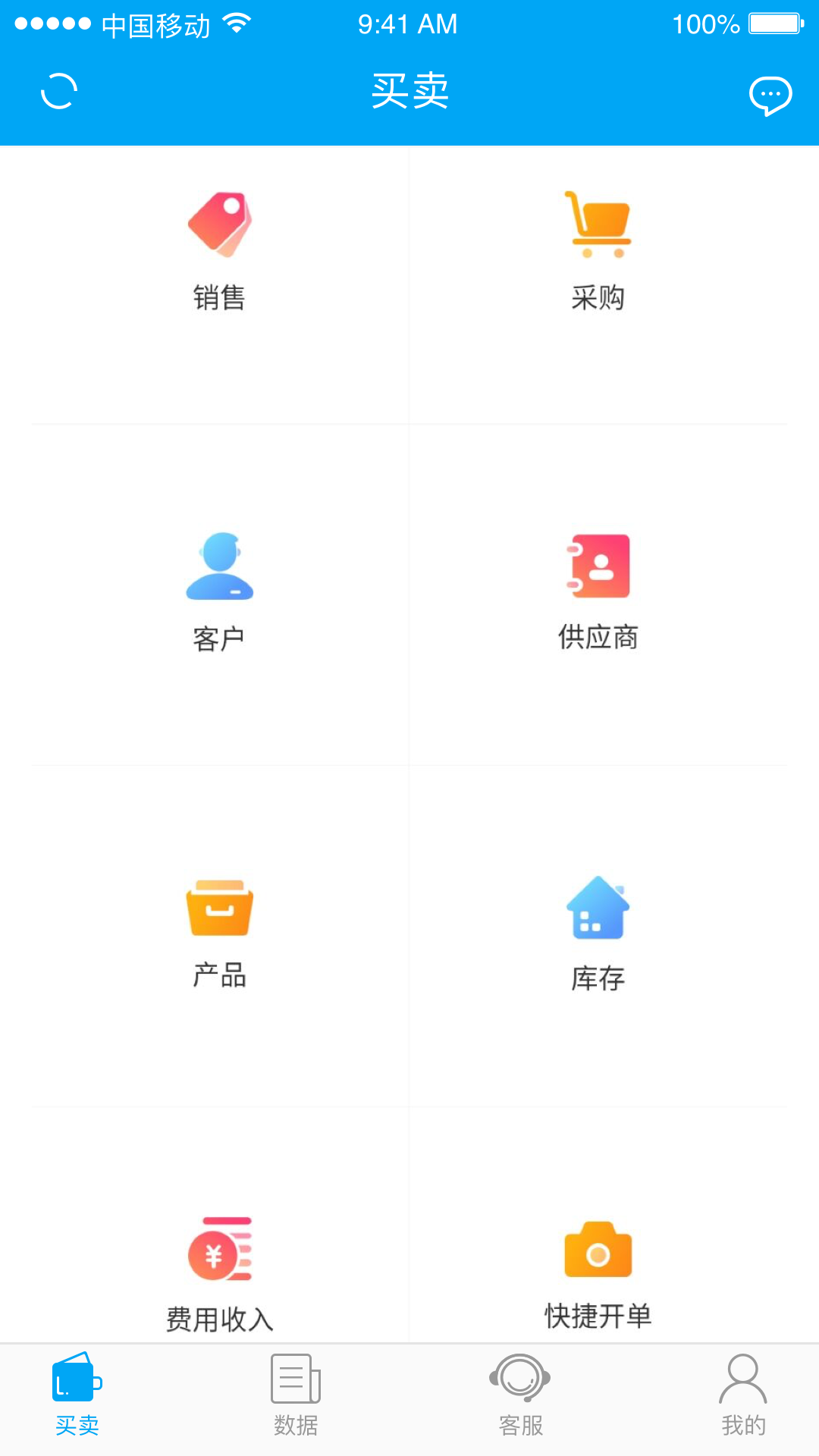Switch to the 客服 support tab

point(520,1395)
